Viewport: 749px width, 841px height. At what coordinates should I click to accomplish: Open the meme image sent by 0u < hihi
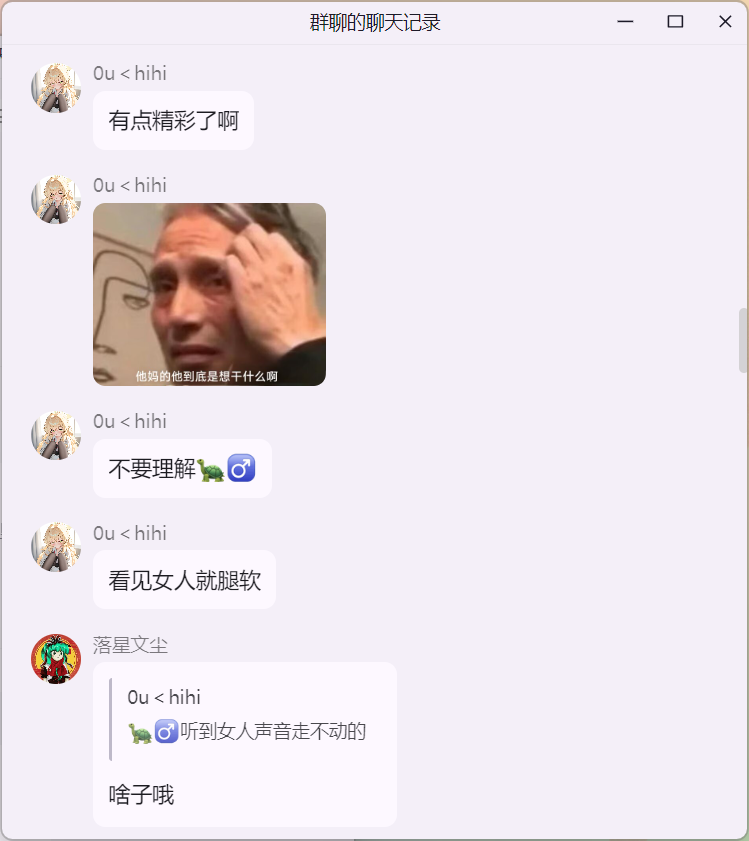tap(209, 294)
